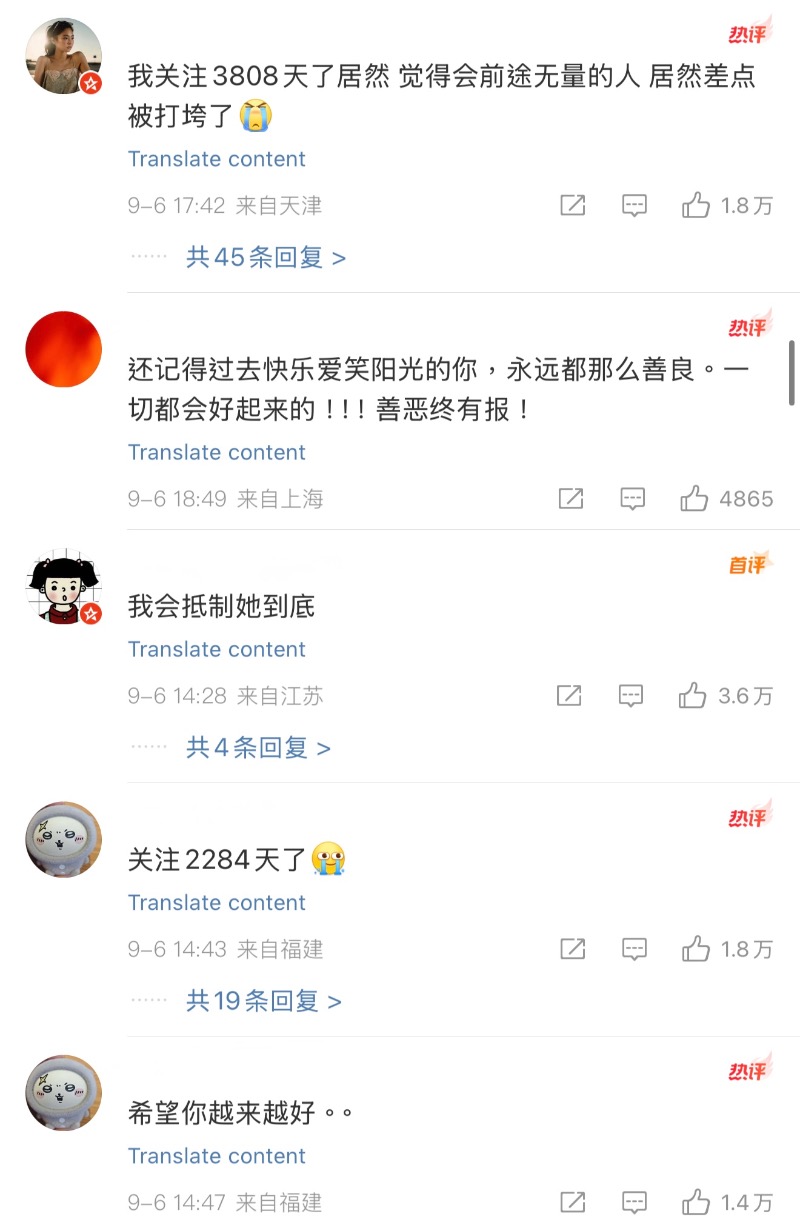Reply to the 9-6 14:43 comment from 福建
The width and height of the screenshot is (800, 1228).
[634, 949]
